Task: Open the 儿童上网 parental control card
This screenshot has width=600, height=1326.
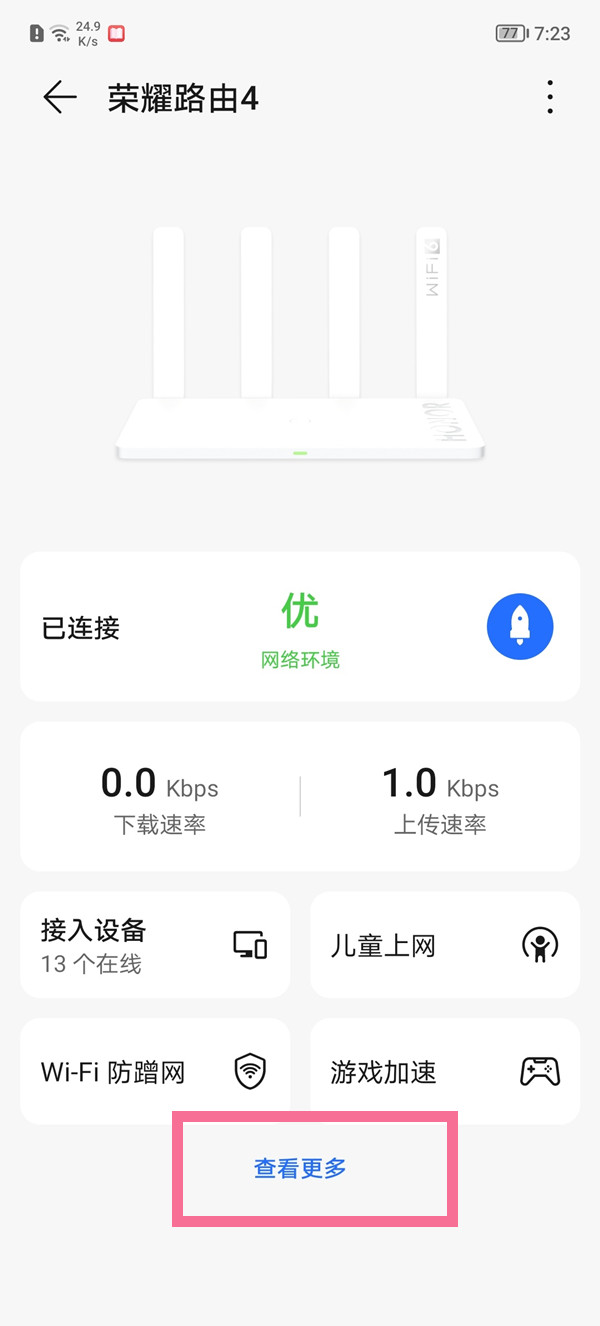Action: click(445, 945)
